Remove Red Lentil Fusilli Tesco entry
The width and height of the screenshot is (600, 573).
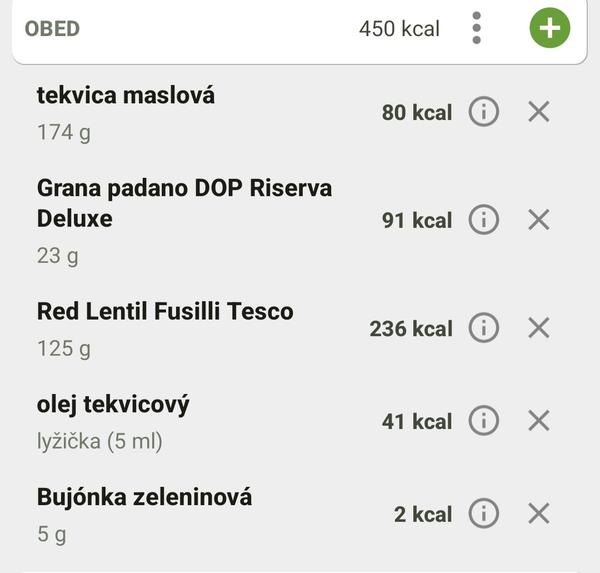(539, 328)
